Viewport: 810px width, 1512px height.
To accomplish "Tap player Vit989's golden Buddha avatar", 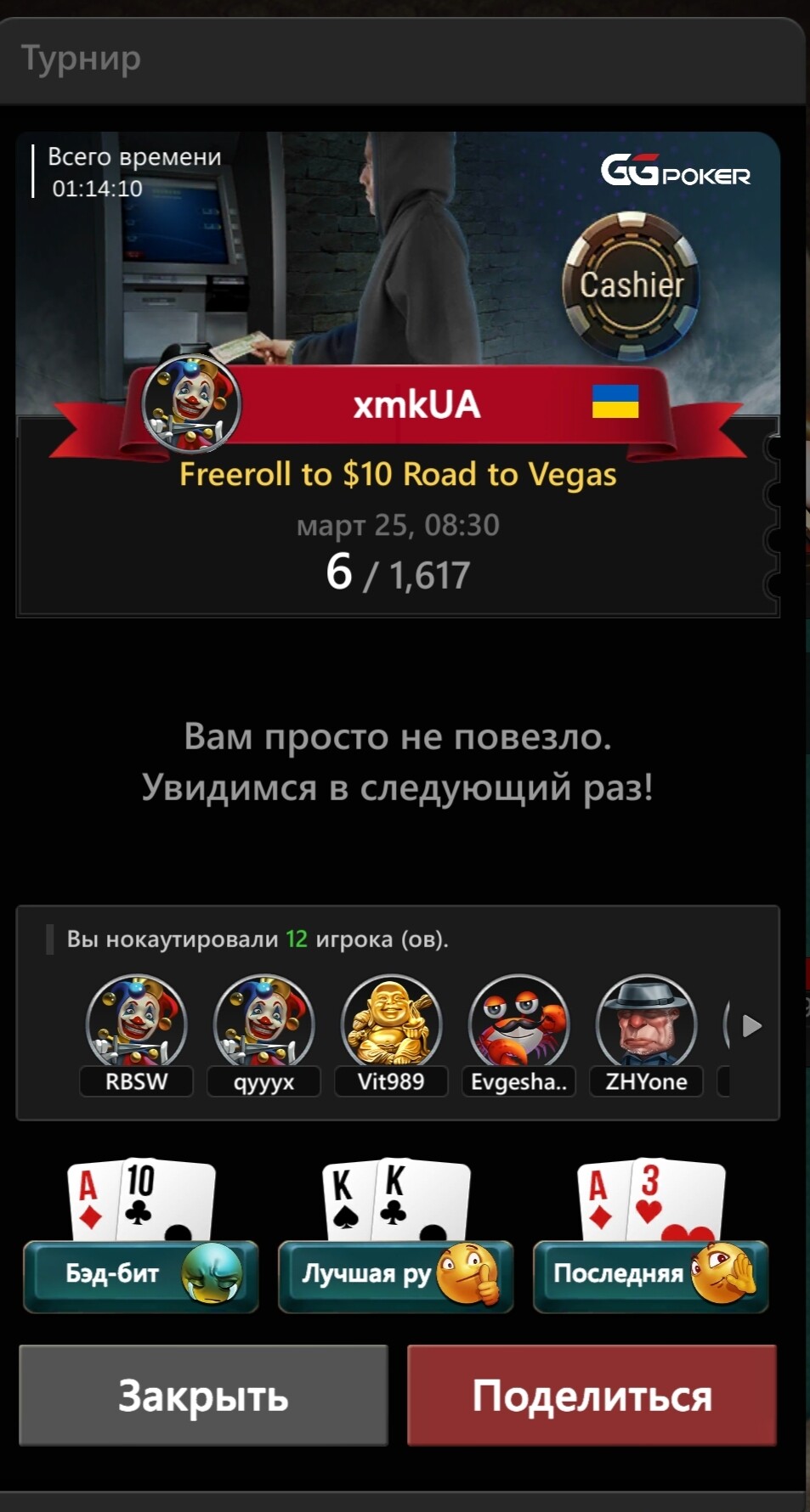I will (391, 1023).
